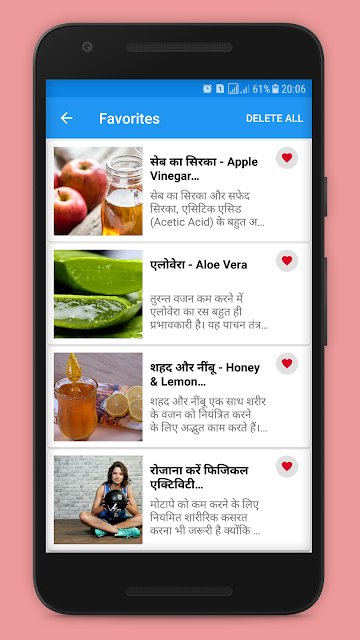Open the Apple Vinegar article card
The height and width of the screenshot is (640, 360).
pos(179,191)
